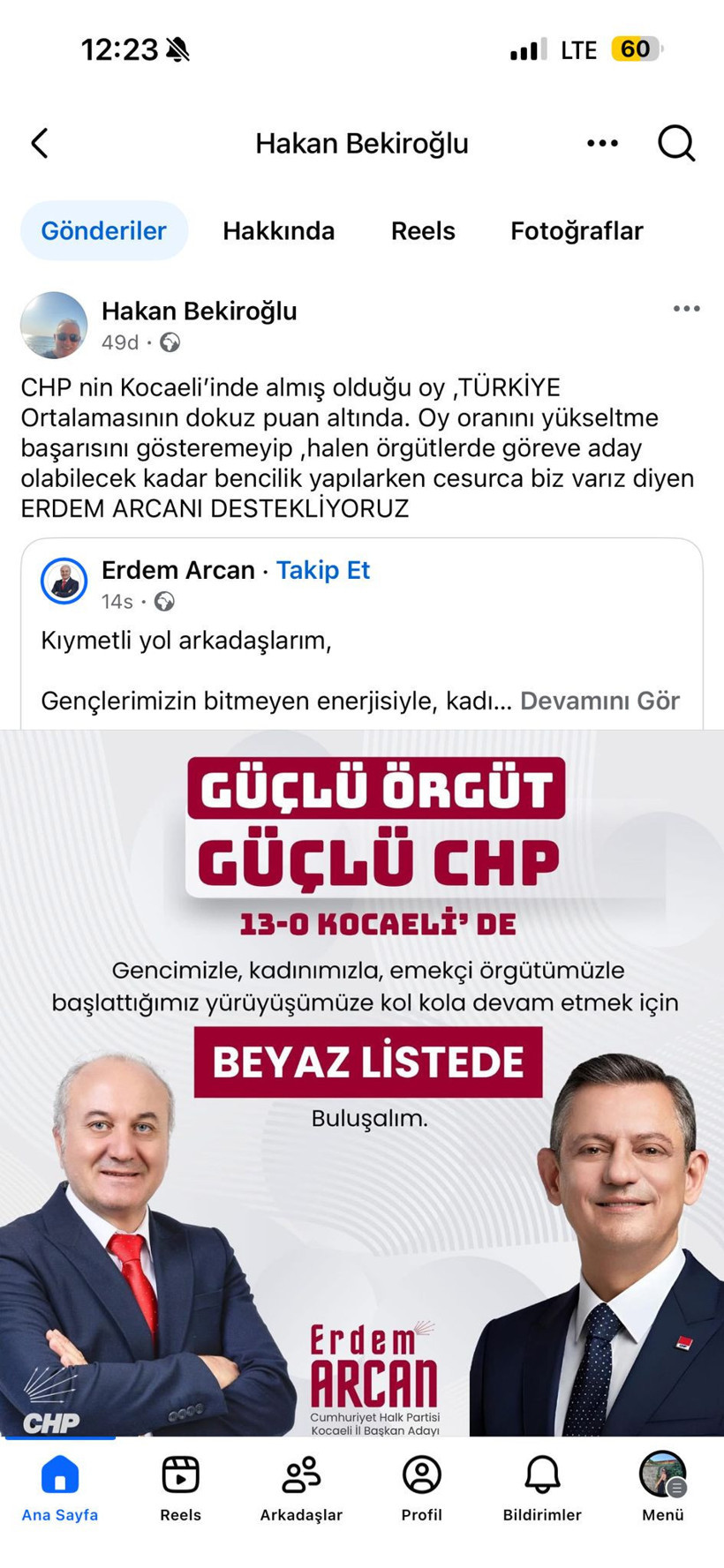Open Reels from the bottom navigation

point(181,1489)
